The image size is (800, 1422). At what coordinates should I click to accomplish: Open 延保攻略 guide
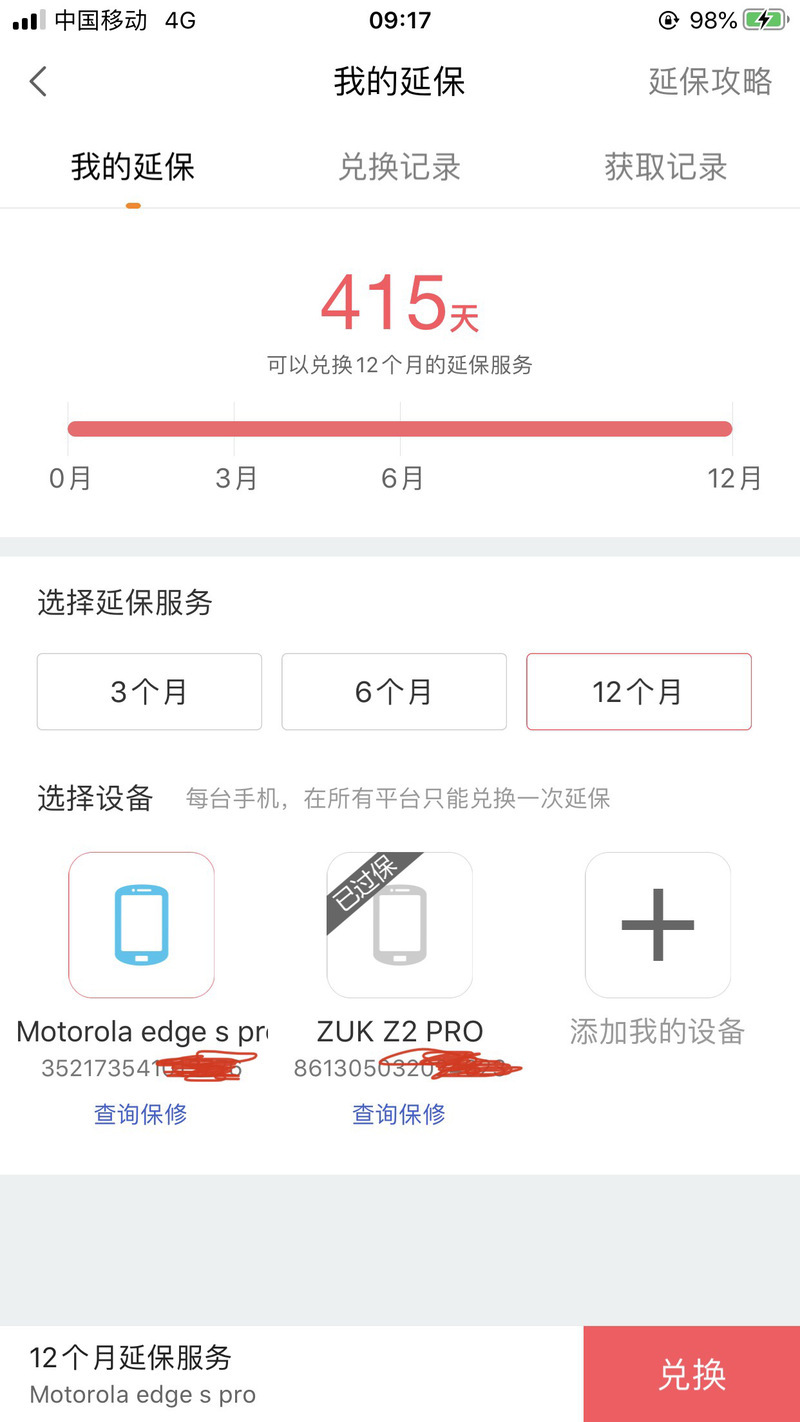click(x=710, y=81)
